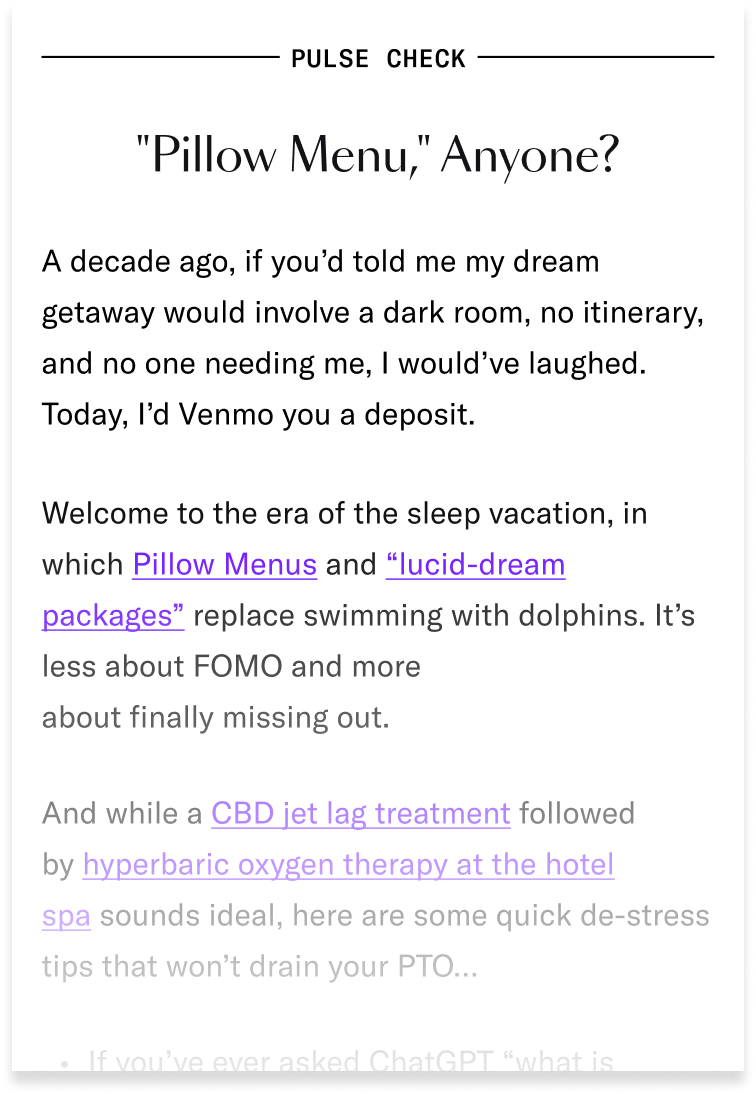Image resolution: width=756 pixels, height=1095 pixels.
Task: Visit the CBD jet lag treatment link
Action: (360, 813)
